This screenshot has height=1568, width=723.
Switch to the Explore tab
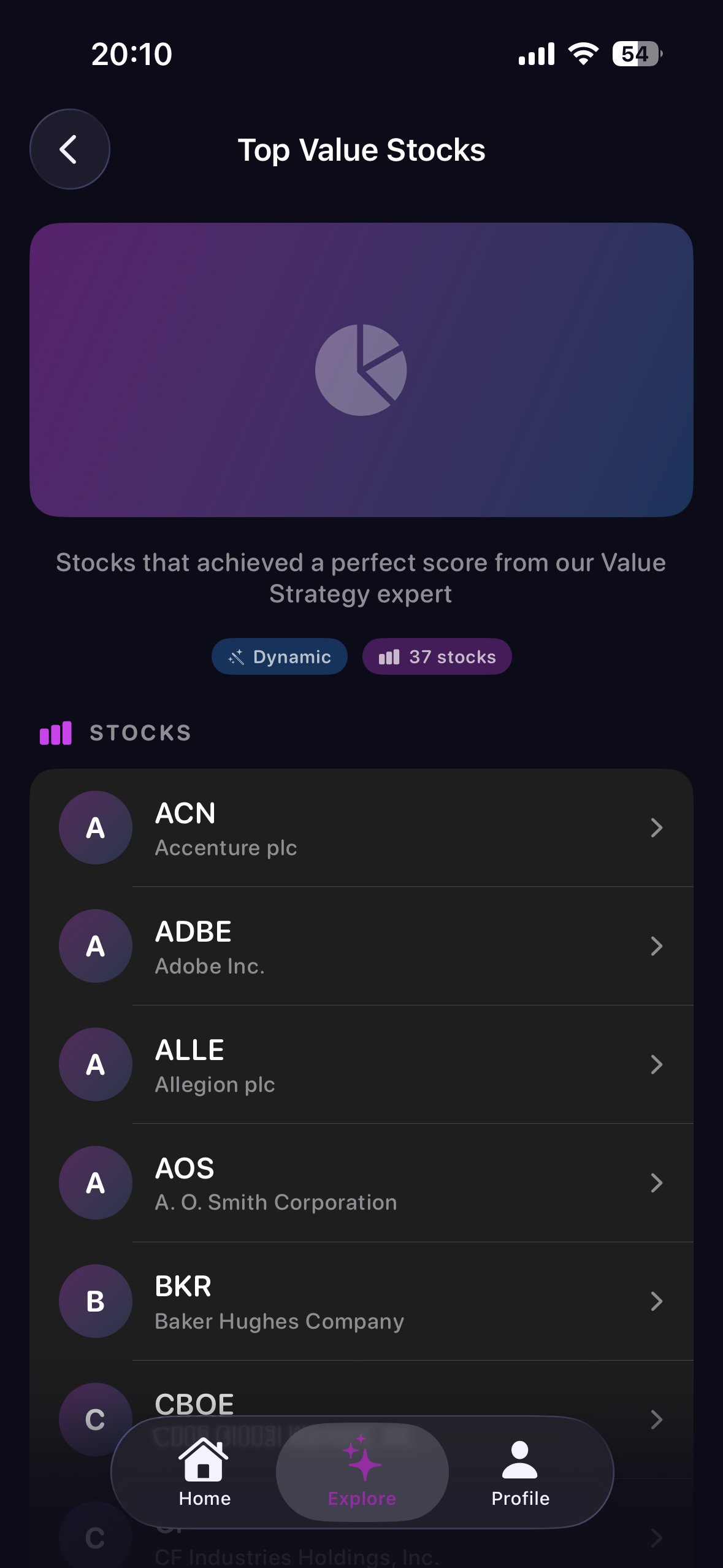coord(362,1472)
